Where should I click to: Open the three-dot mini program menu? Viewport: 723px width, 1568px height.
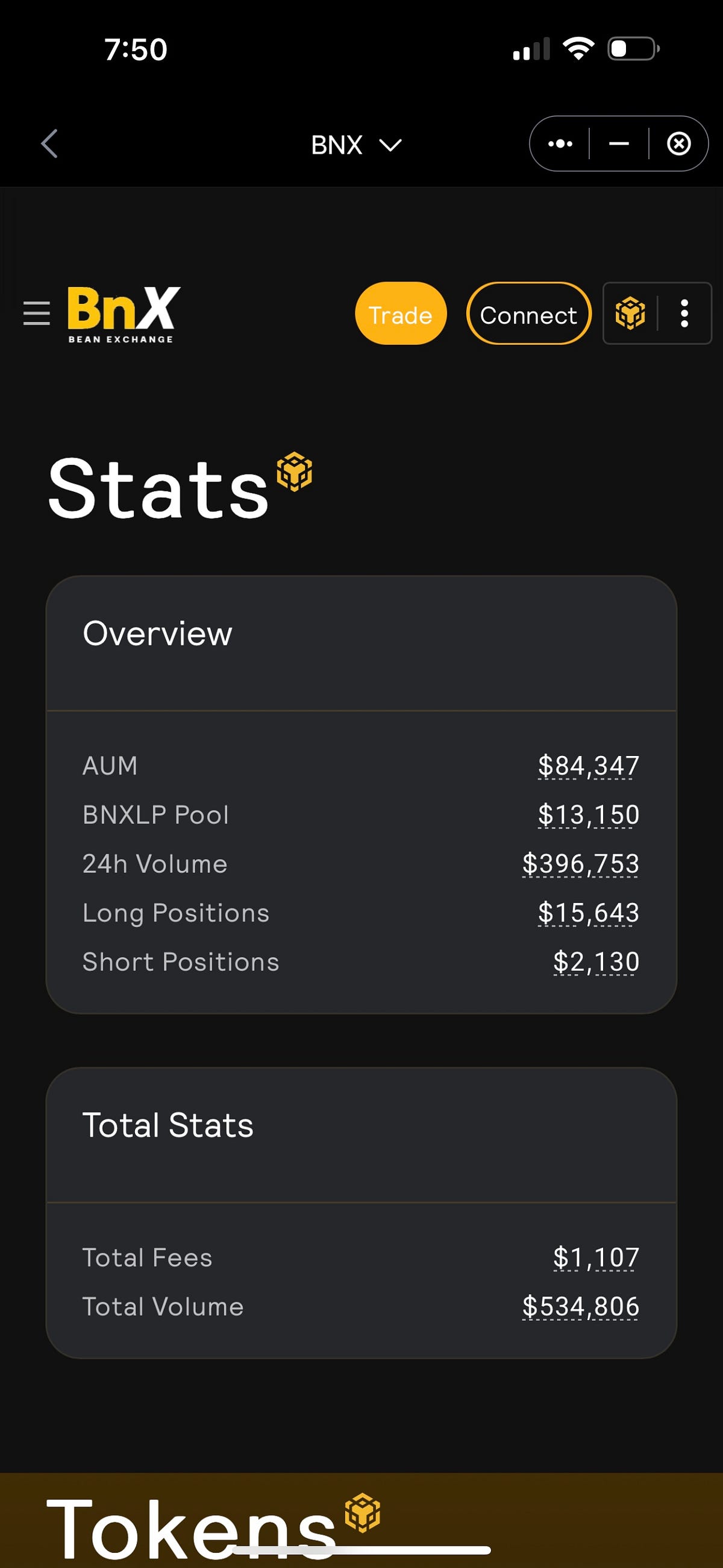560,143
